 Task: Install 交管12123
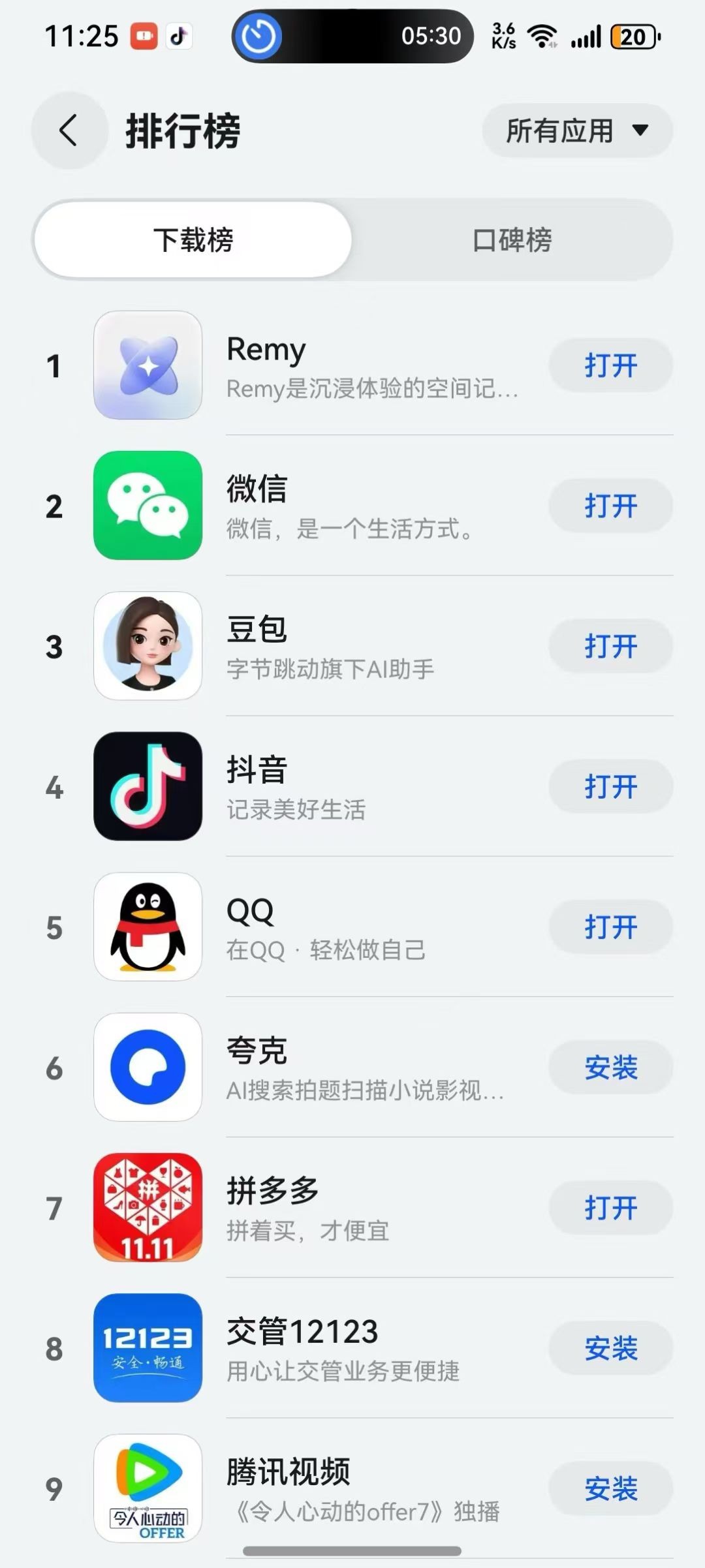coord(610,1348)
